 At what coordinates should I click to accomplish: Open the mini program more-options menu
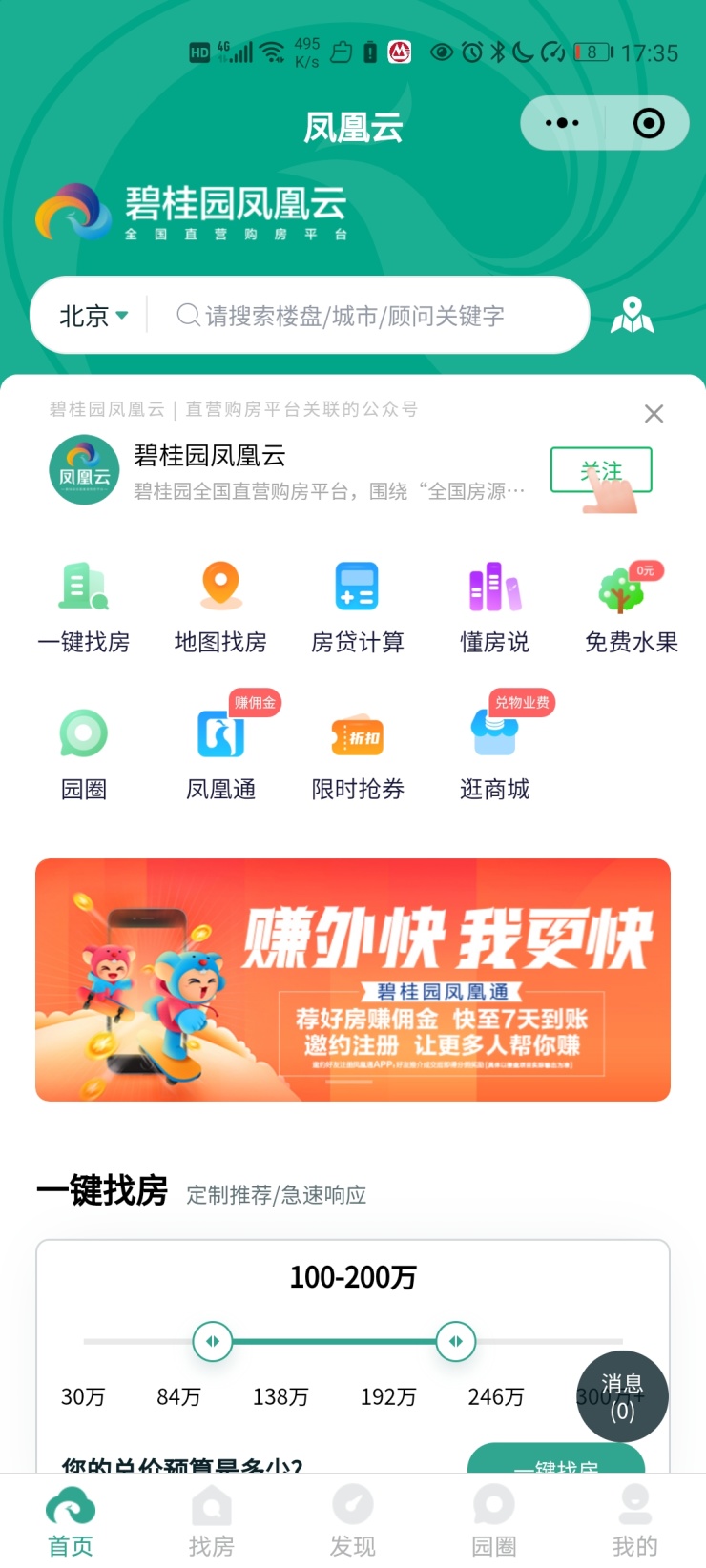click(x=562, y=123)
